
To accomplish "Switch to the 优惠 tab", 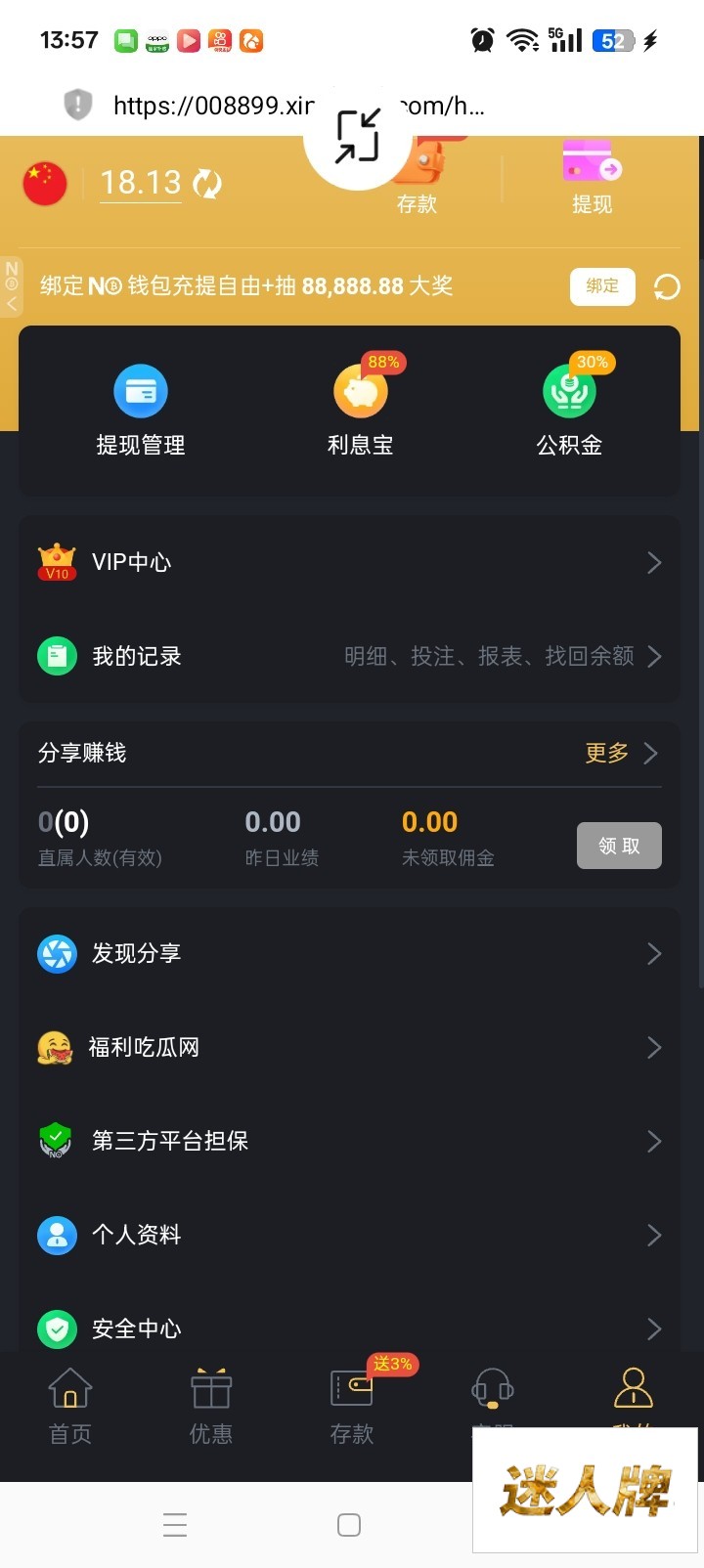I will 211,1408.
